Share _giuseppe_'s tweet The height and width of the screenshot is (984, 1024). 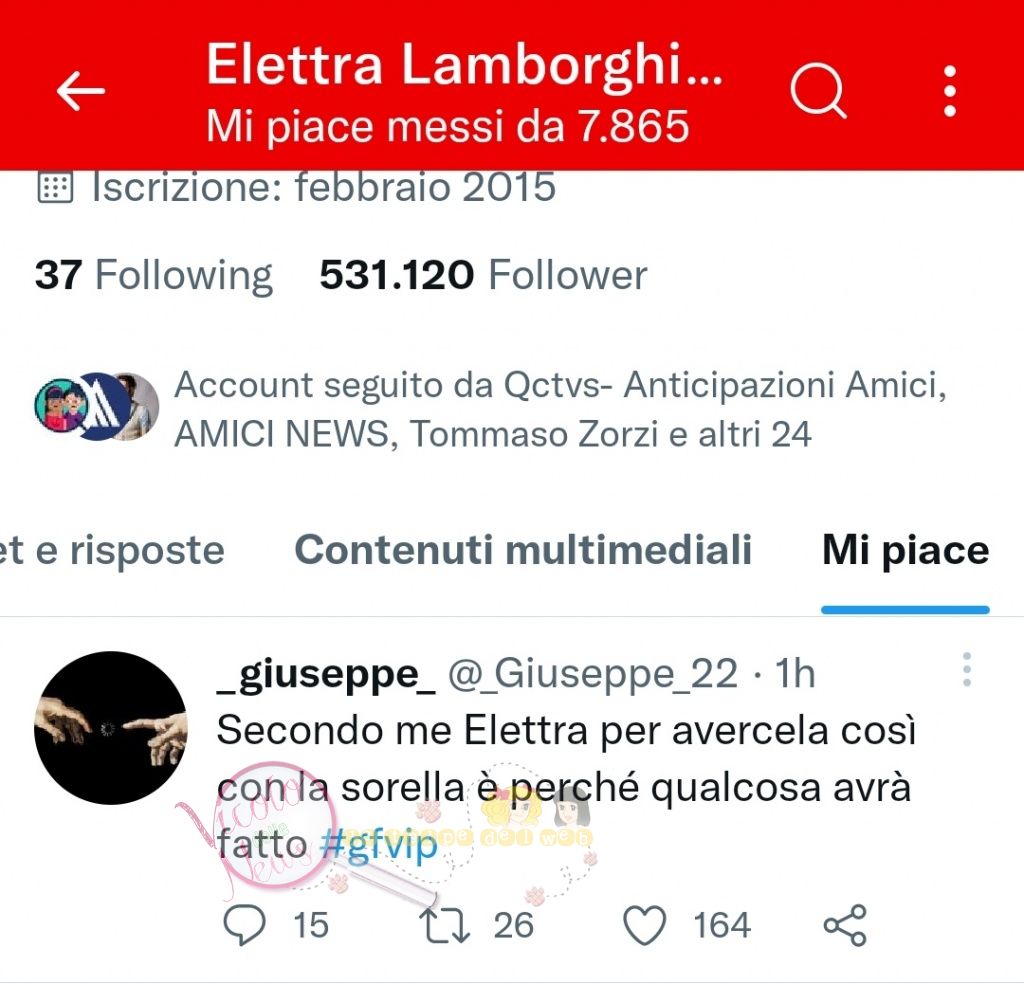pos(845,925)
